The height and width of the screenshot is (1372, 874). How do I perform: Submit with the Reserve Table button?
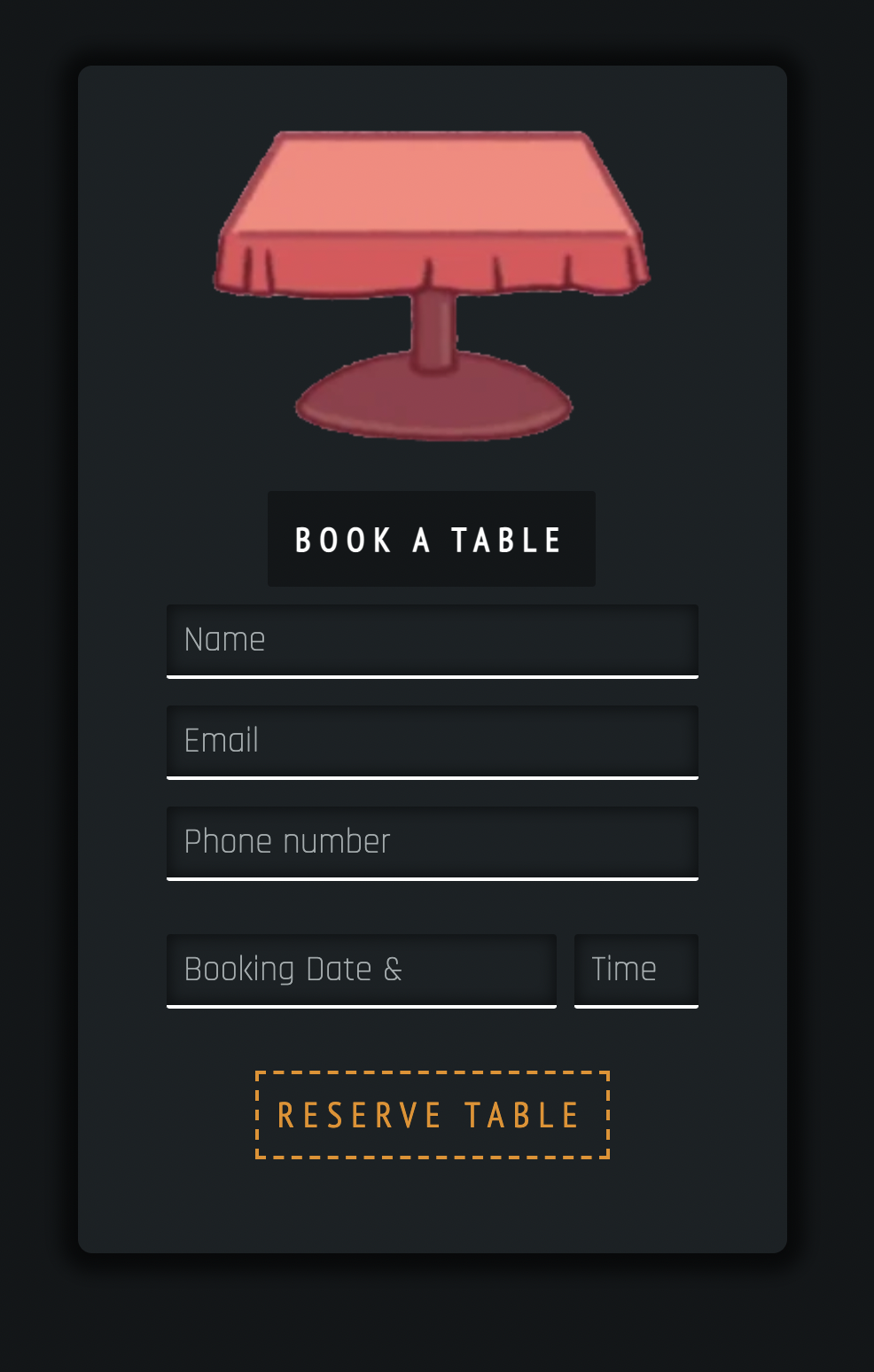432,1114
